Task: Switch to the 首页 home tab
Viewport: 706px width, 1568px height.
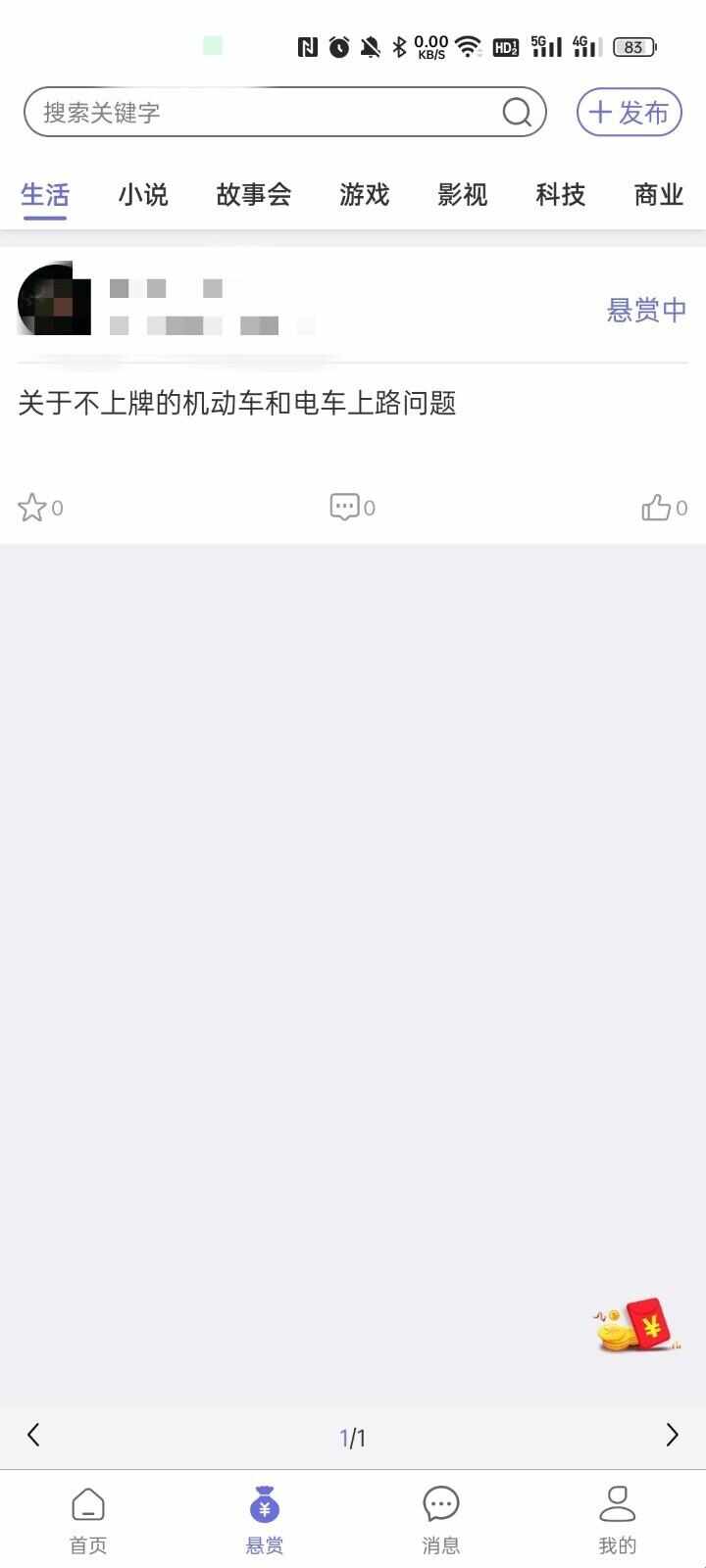Action: coord(88,1520)
